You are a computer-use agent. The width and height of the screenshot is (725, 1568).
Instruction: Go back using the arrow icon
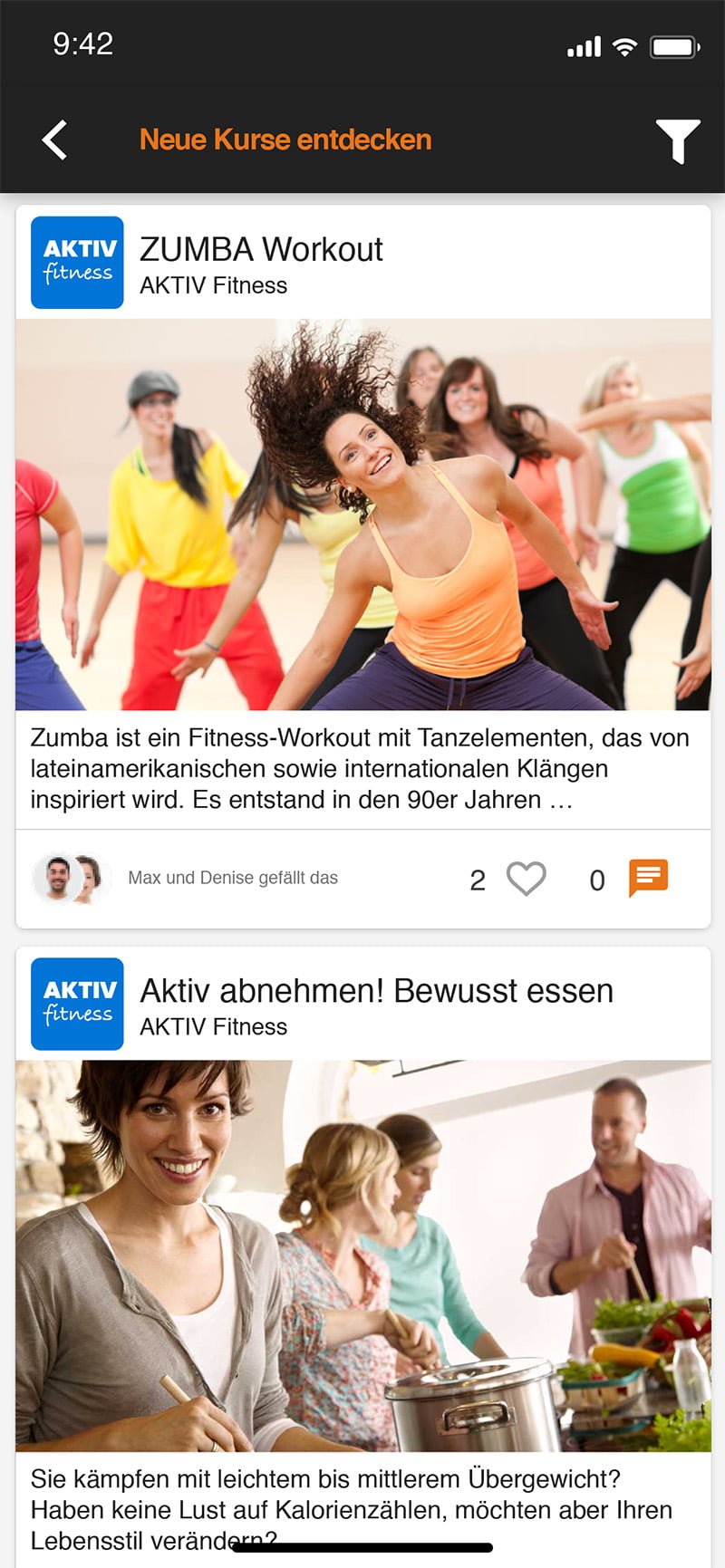tap(54, 139)
